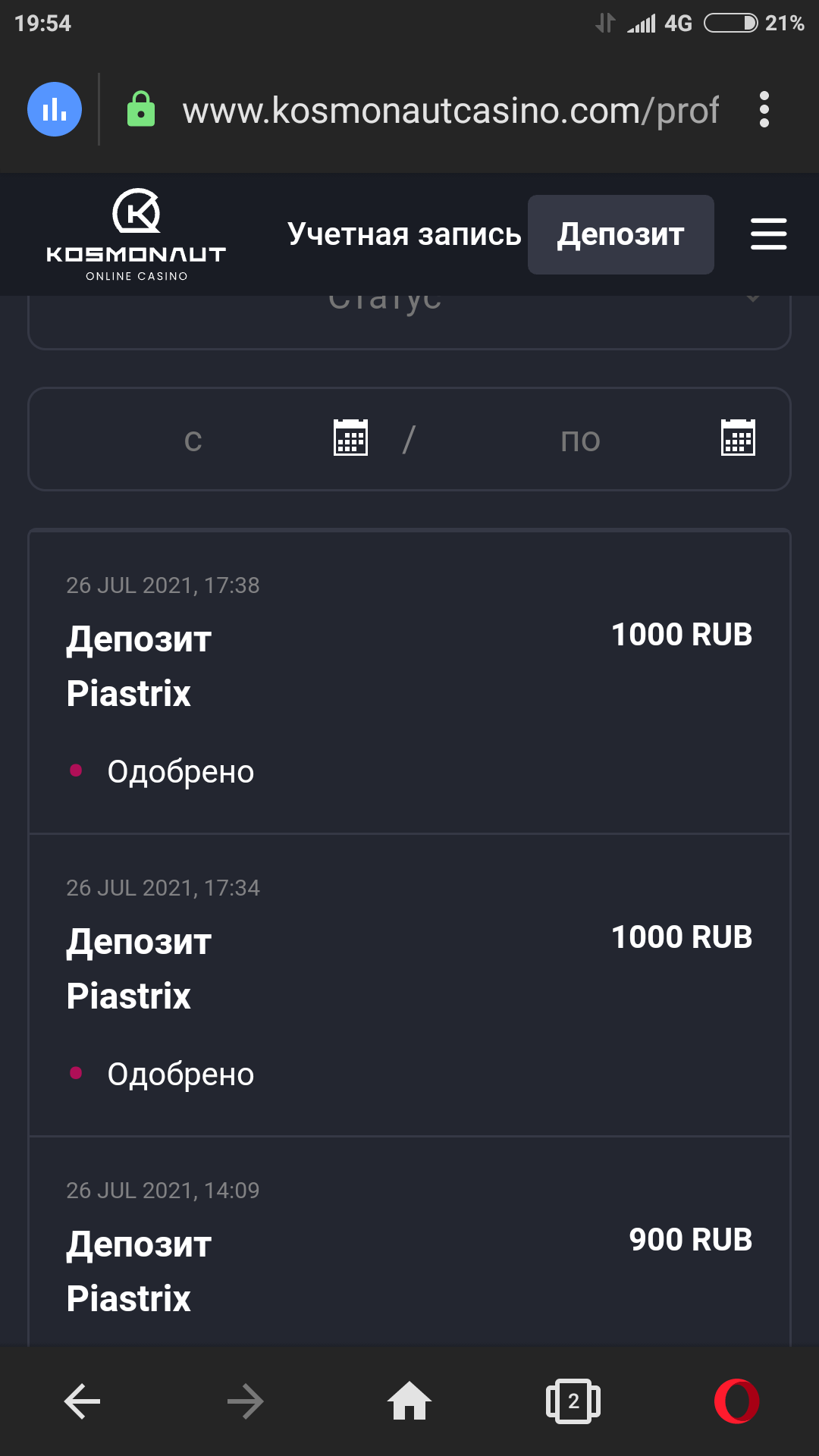The height and width of the screenshot is (1456, 819).
Task: Go back in the browser
Action: (x=82, y=1401)
